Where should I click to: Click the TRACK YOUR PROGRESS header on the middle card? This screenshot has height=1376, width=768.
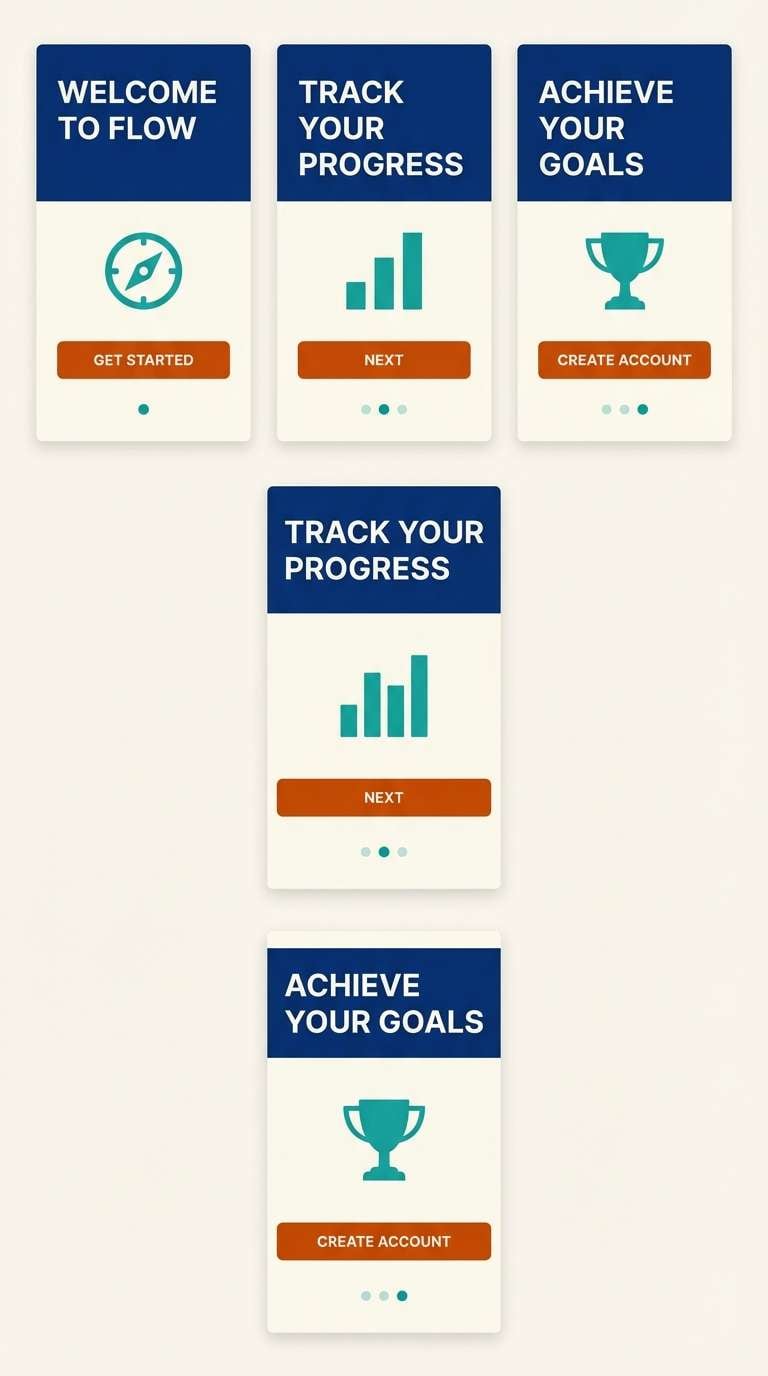(x=384, y=550)
